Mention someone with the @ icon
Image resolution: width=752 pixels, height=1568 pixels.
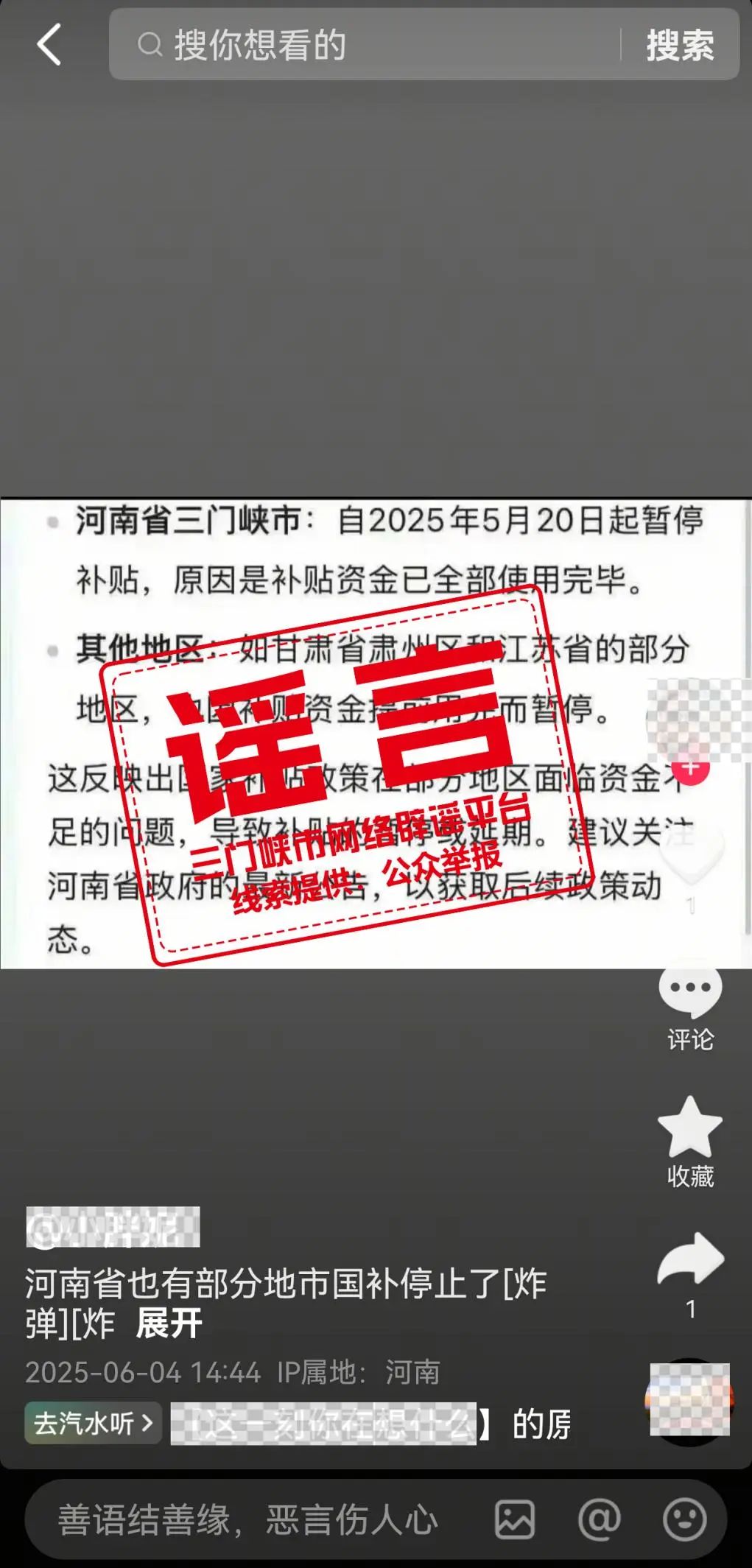point(600,1519)
